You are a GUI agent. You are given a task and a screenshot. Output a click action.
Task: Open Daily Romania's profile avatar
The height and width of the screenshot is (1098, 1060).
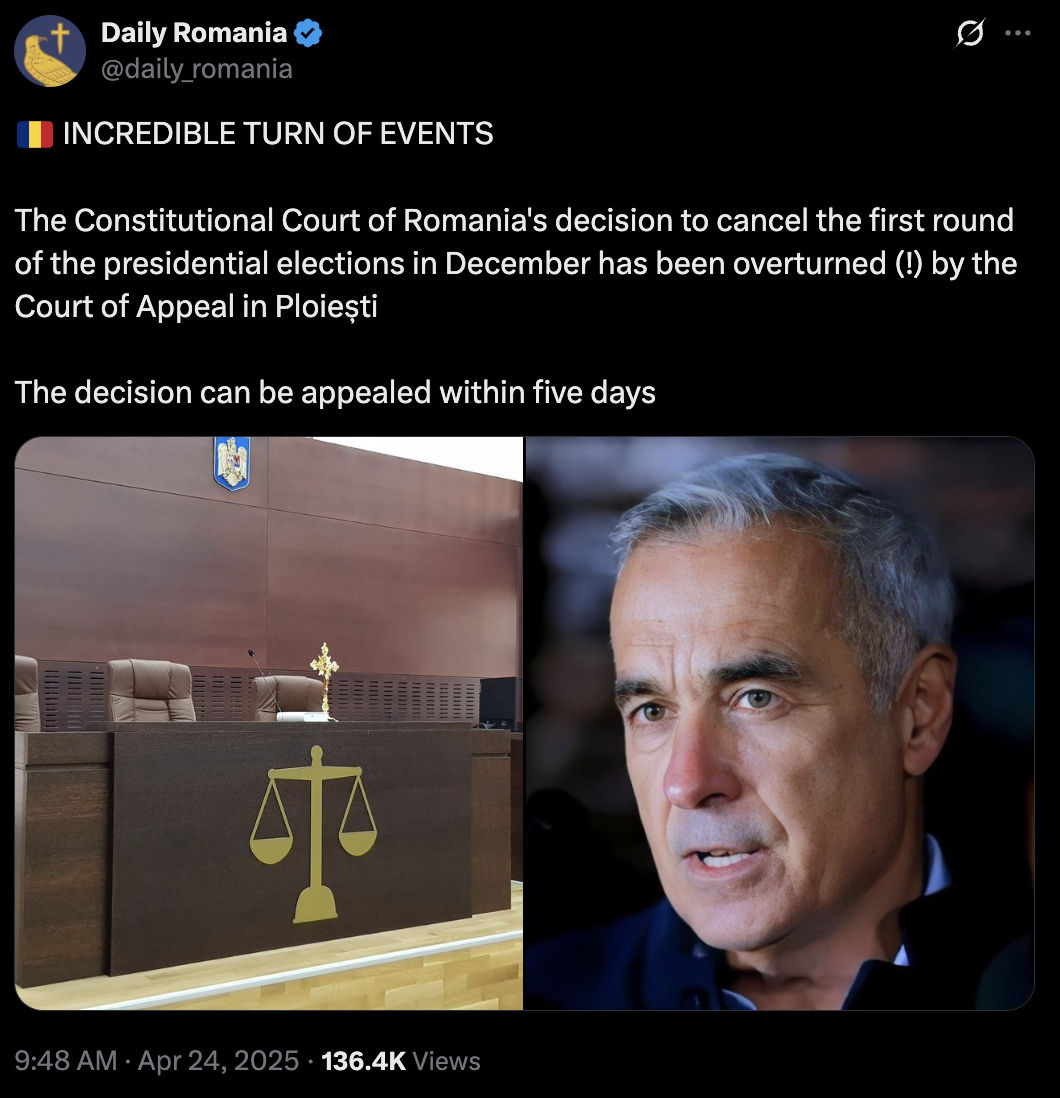(x=50, y=51)
